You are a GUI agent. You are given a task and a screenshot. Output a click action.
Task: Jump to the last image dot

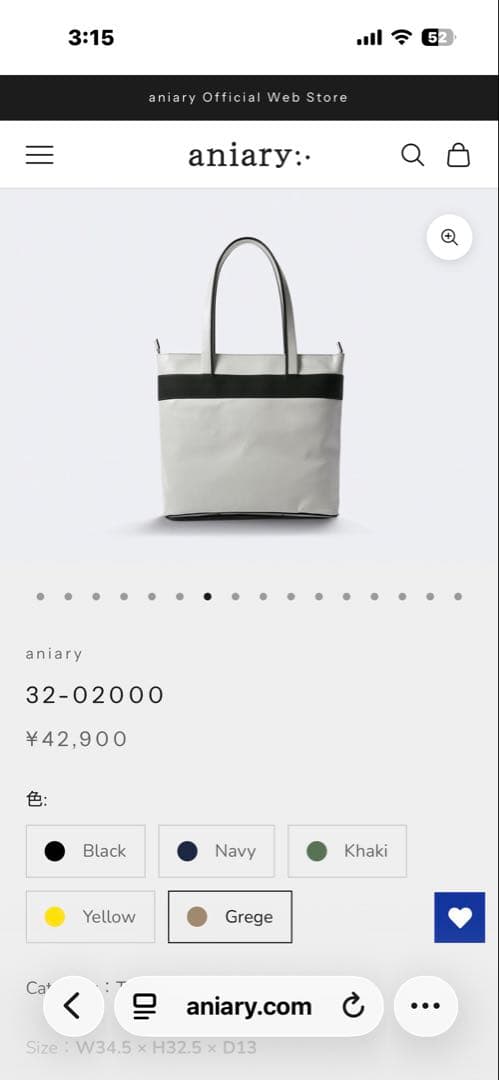458,596
